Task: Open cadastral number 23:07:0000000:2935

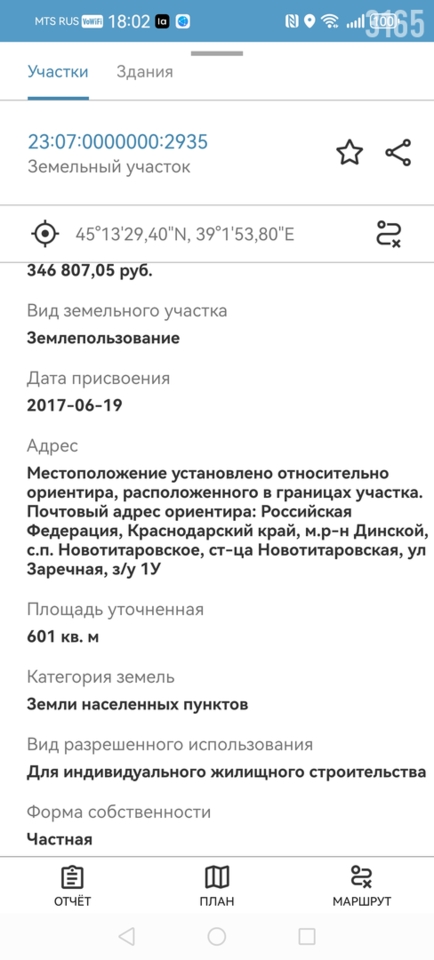Action: pyautogui.click(x=118, y=141)
